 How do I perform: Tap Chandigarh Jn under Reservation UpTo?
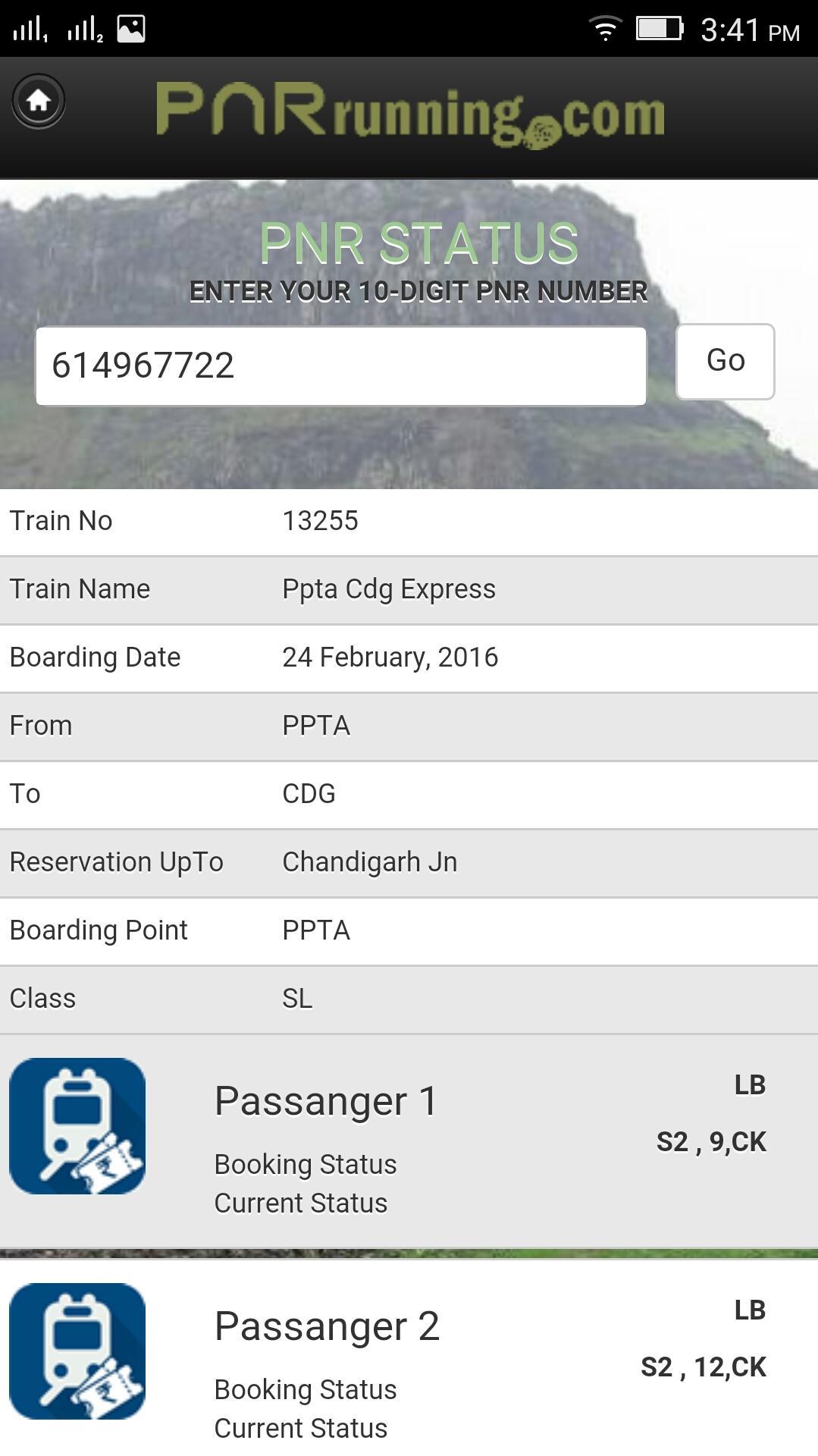pos(369,861)
